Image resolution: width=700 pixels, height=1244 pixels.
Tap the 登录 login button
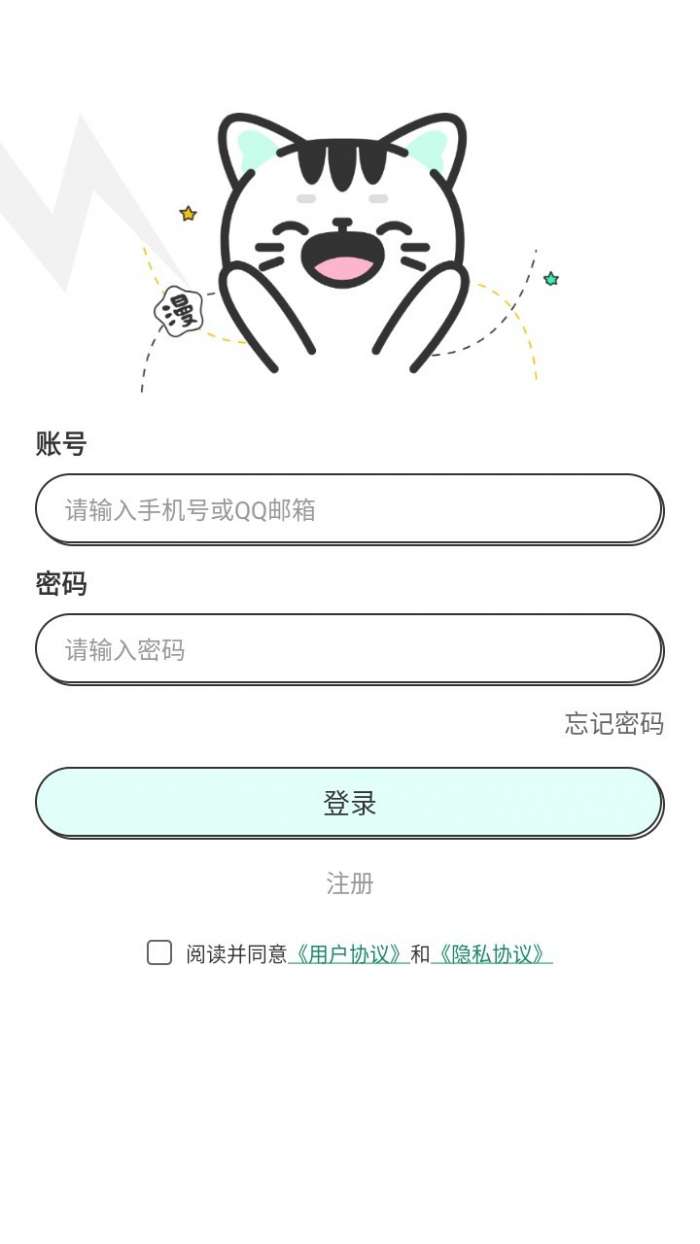point(349,803)
